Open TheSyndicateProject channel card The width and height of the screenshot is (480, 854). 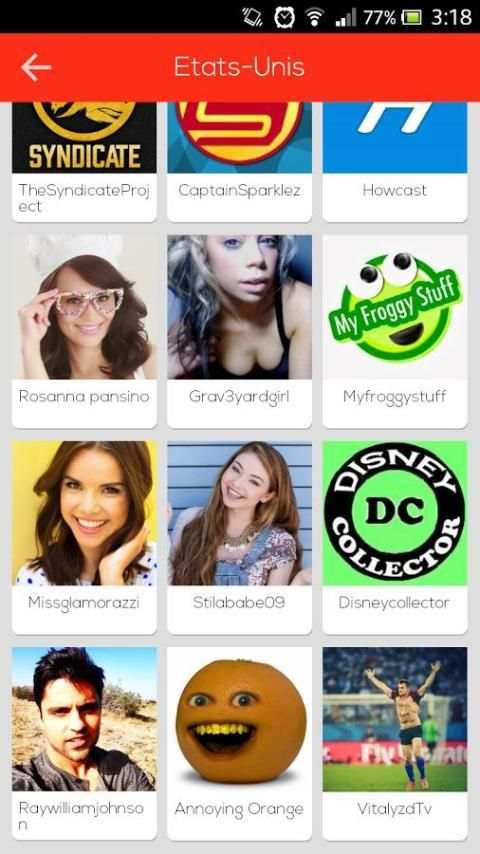click(84, 162)
